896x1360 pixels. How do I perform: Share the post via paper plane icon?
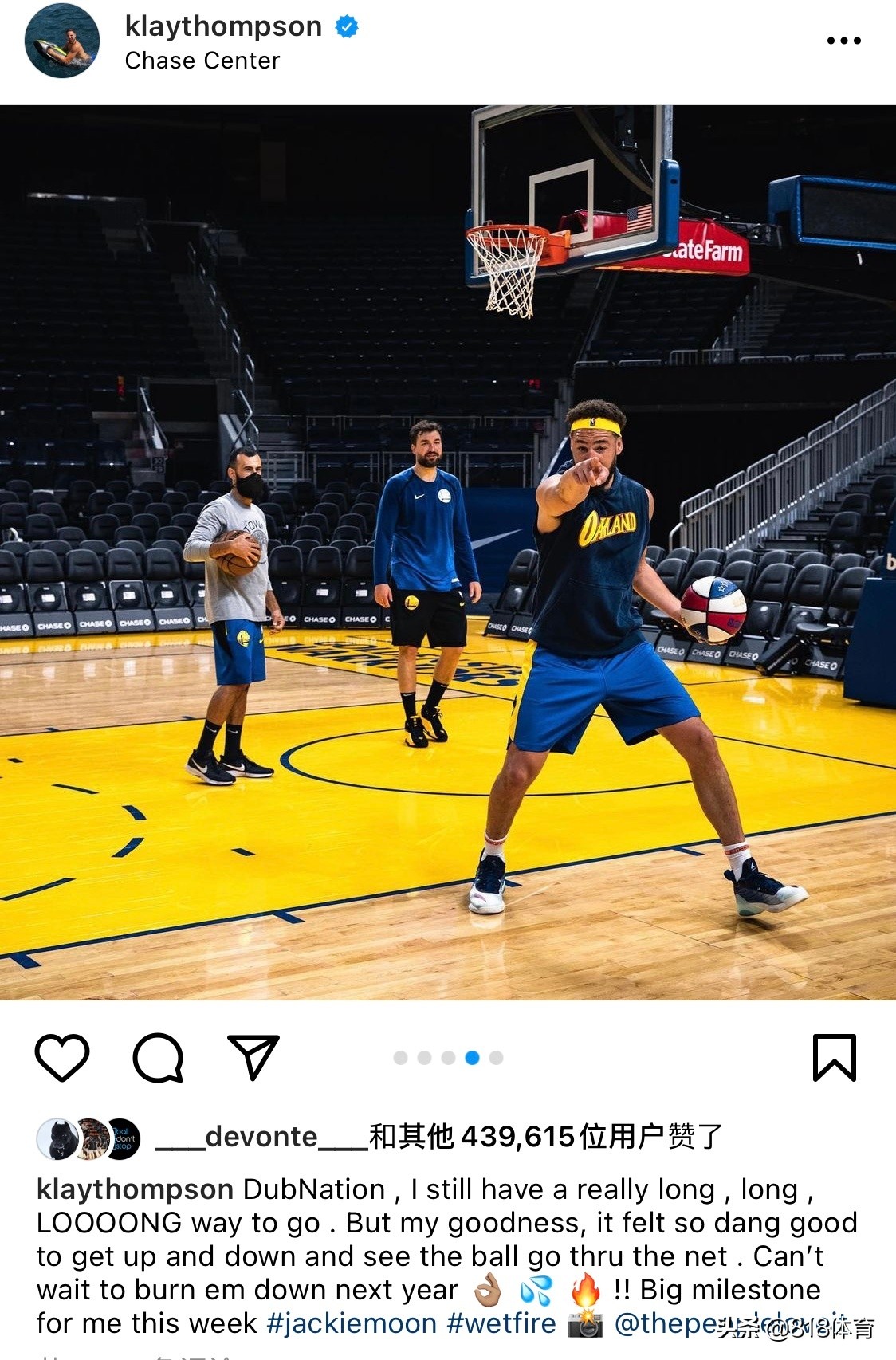click(253, 1057)
